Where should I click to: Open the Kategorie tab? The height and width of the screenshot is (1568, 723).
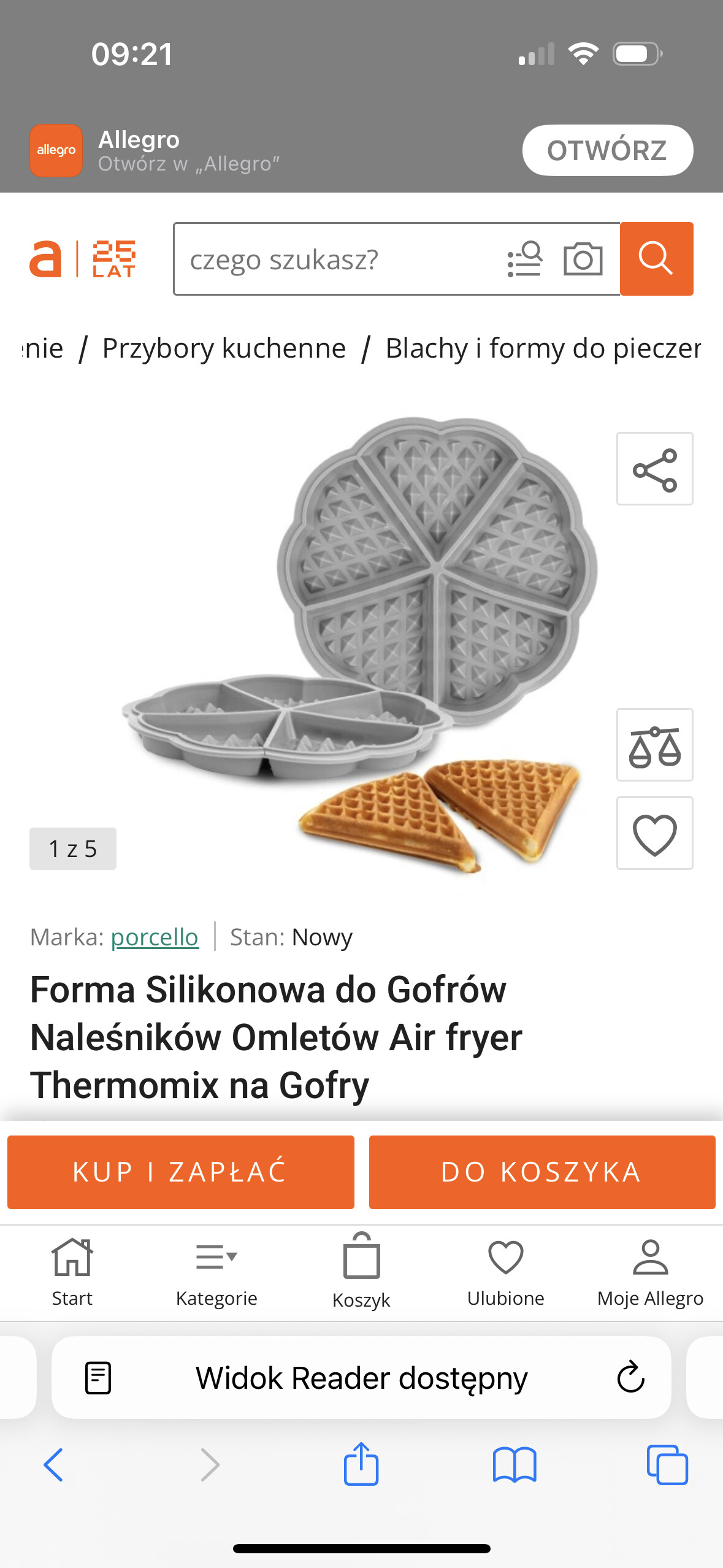216,1272
